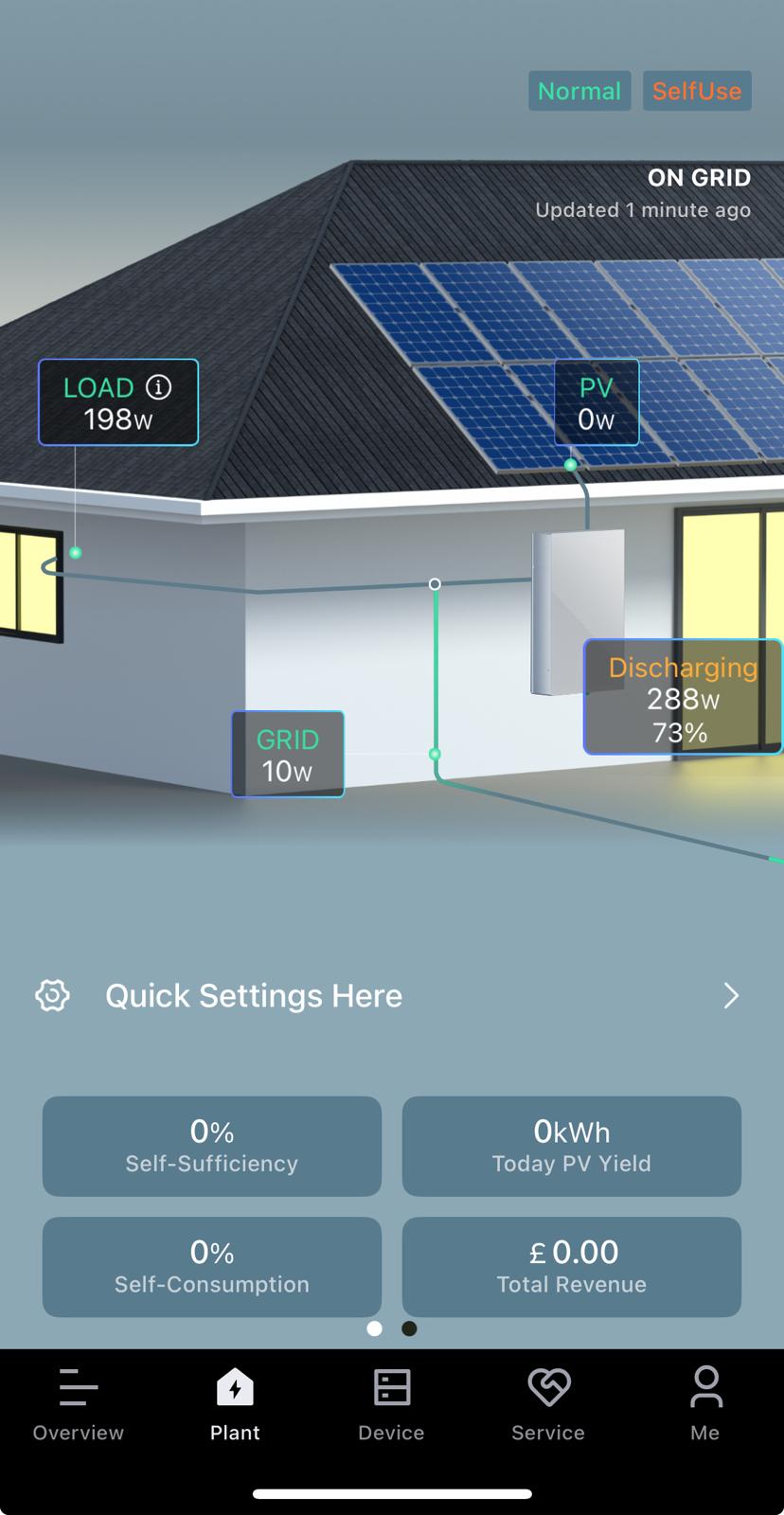Open the Total Revenue card
The height and width of the screenshot is (1515, 784).
[571, 1266]
